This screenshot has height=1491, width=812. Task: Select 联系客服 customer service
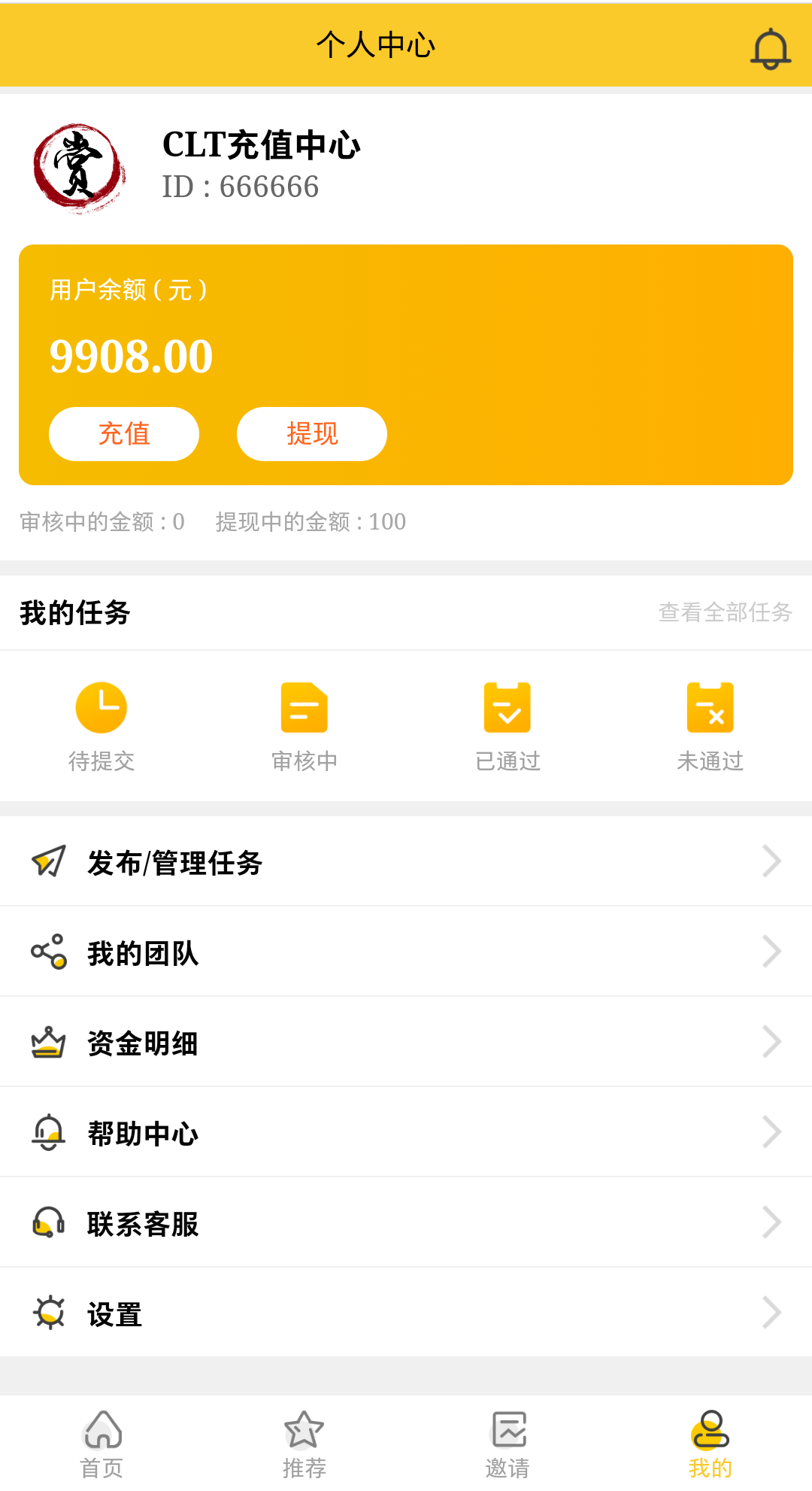point(406,1222)
